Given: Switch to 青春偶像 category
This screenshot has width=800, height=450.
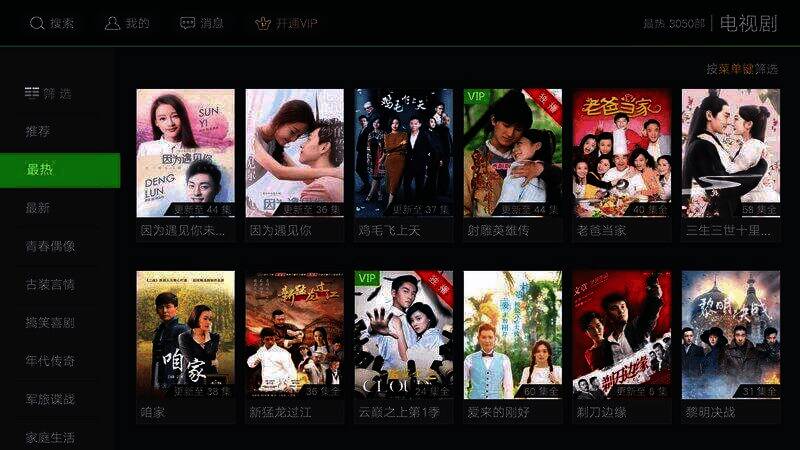Looking at the screenshot, I should point(50,246).
